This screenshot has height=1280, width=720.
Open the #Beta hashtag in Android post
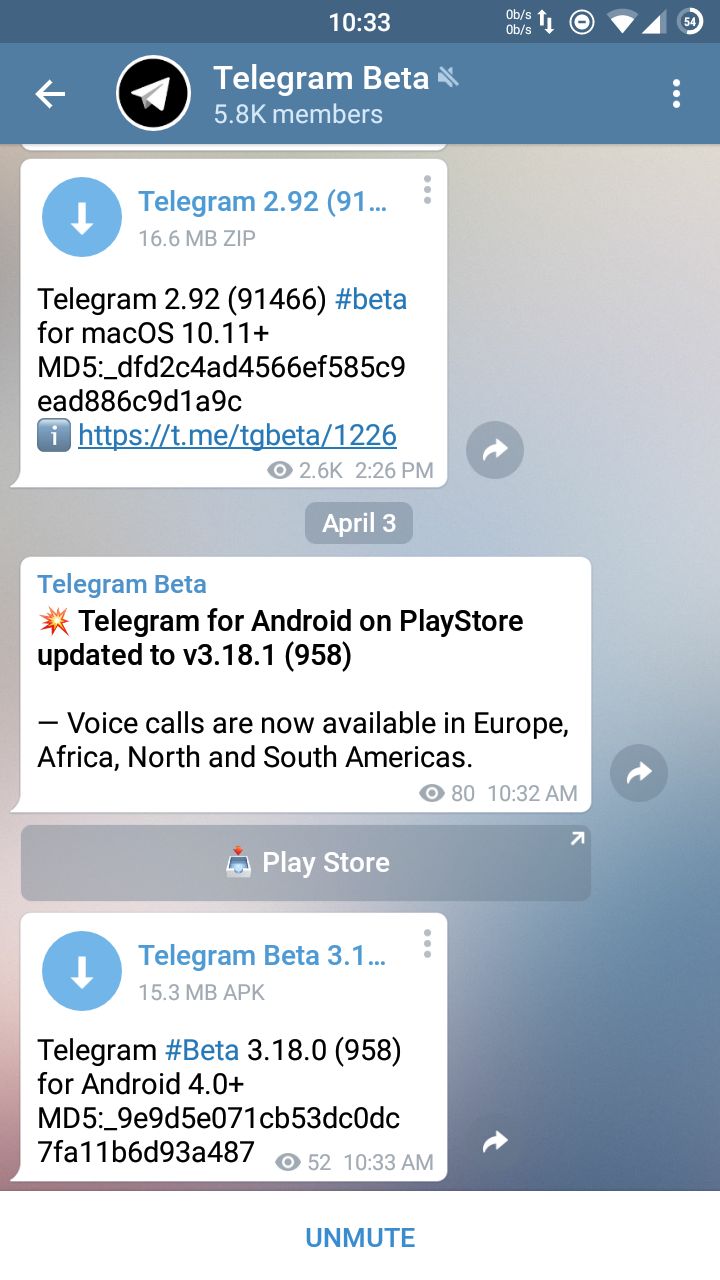click(201, 1050)
